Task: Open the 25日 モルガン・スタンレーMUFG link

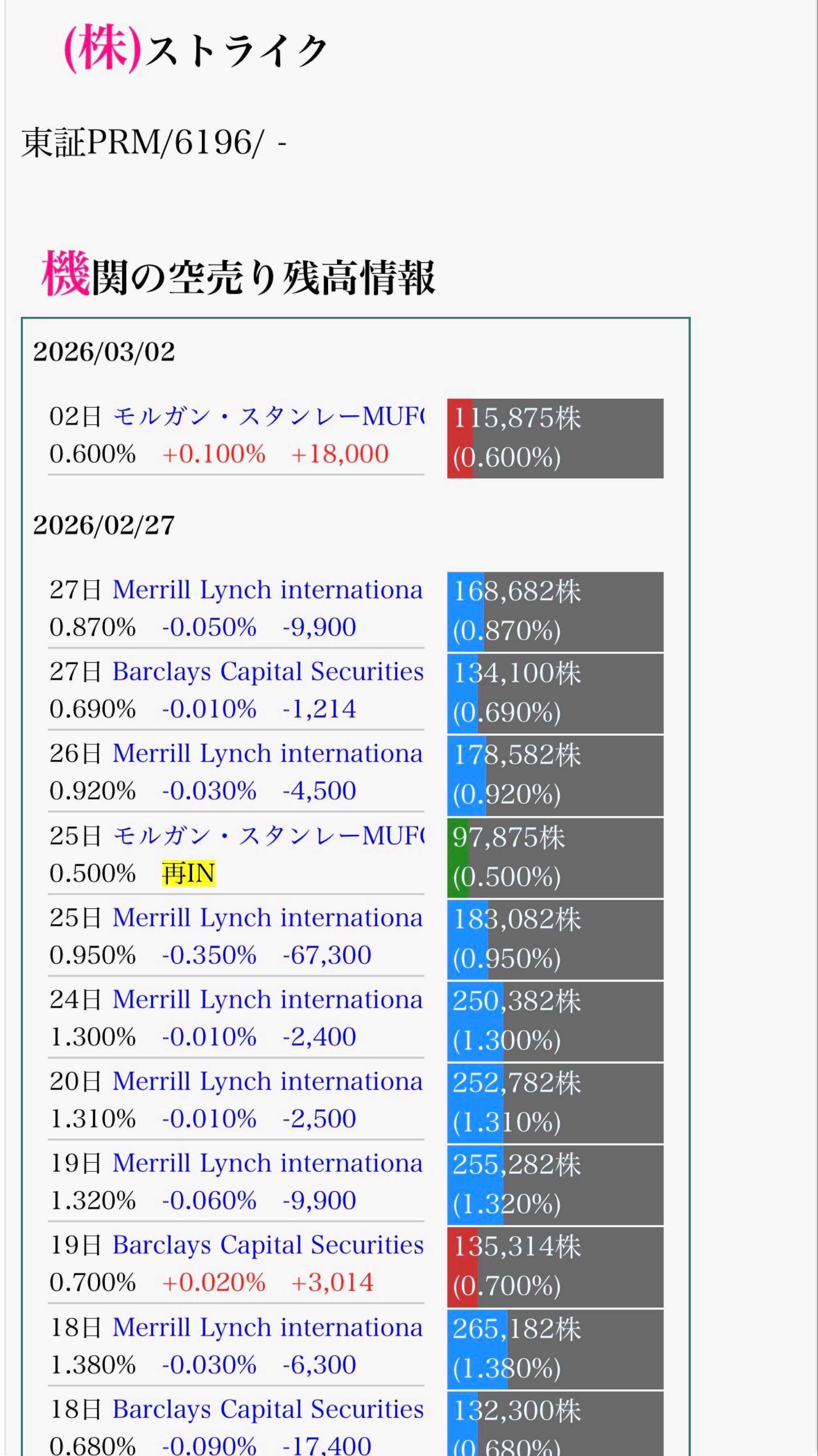Action: tap(269, 836)
